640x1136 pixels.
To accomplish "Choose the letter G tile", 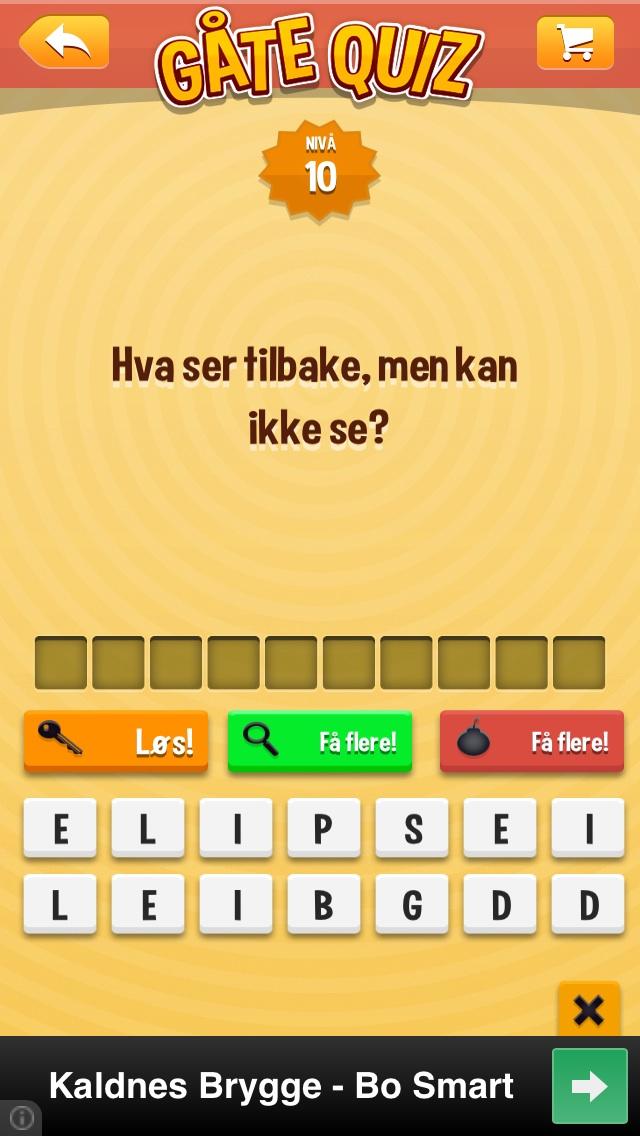I will (x=412, y=904).
